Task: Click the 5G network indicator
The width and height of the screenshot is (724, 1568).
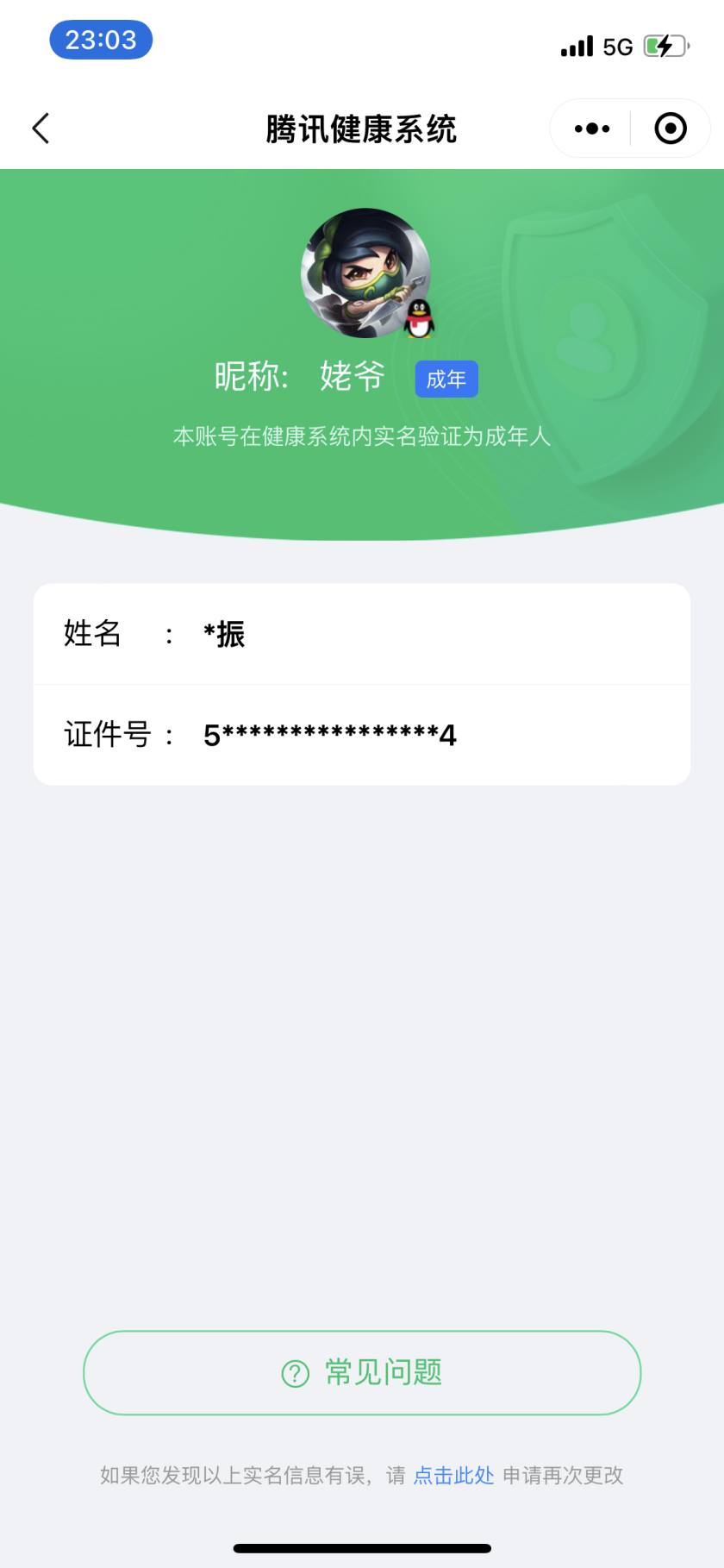Action: point(618,47)
